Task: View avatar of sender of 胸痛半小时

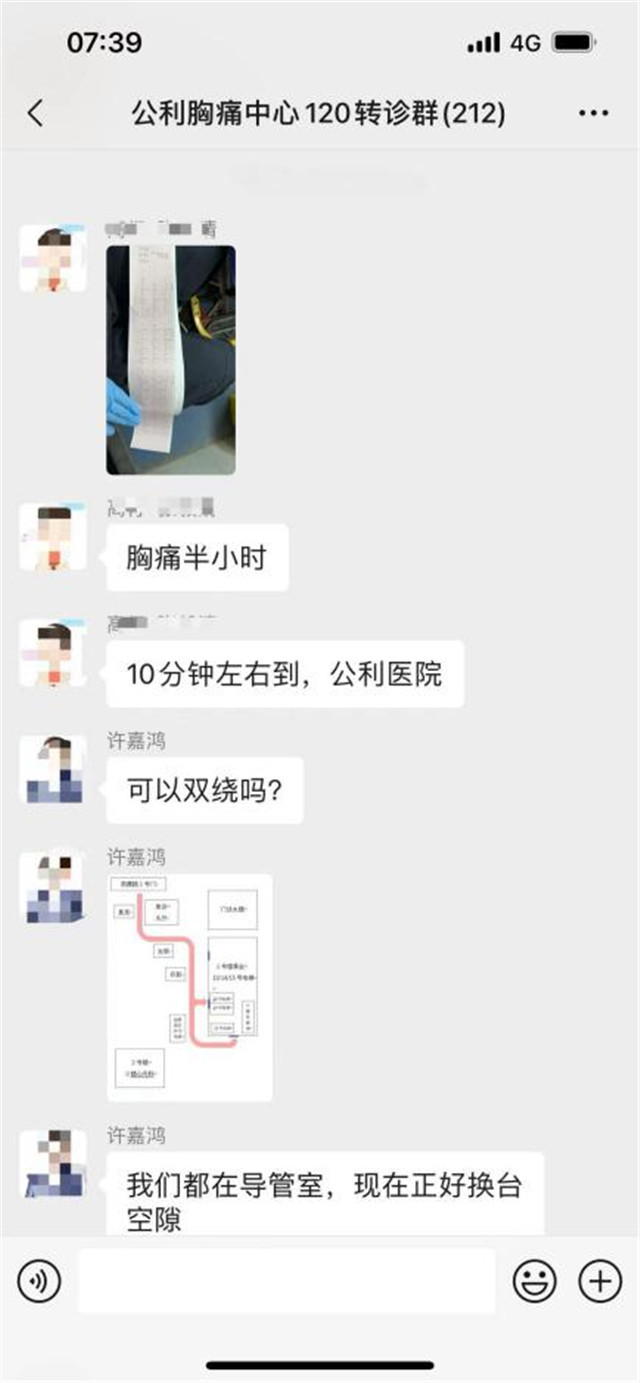Action: [53, 539]
